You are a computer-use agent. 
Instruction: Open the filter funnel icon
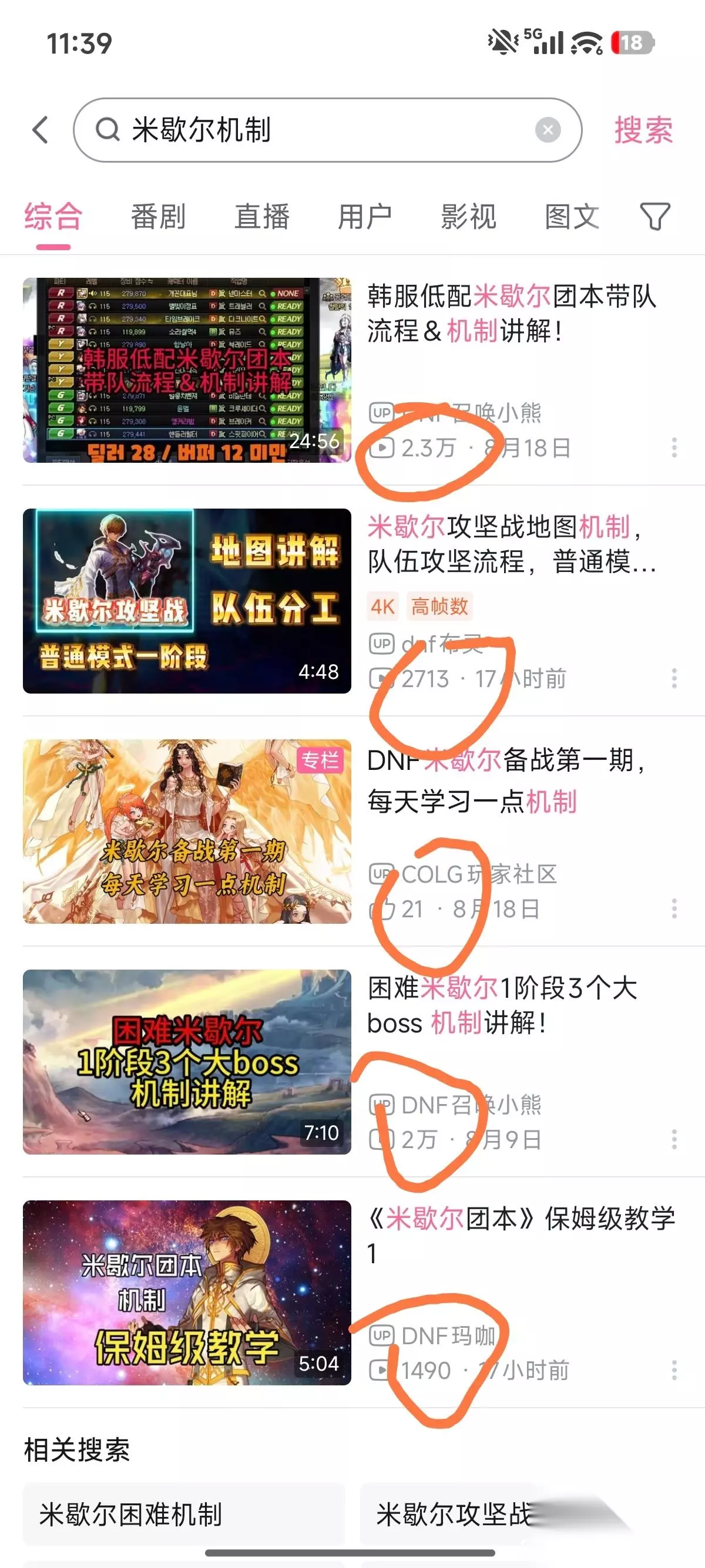tap(655, 217)
